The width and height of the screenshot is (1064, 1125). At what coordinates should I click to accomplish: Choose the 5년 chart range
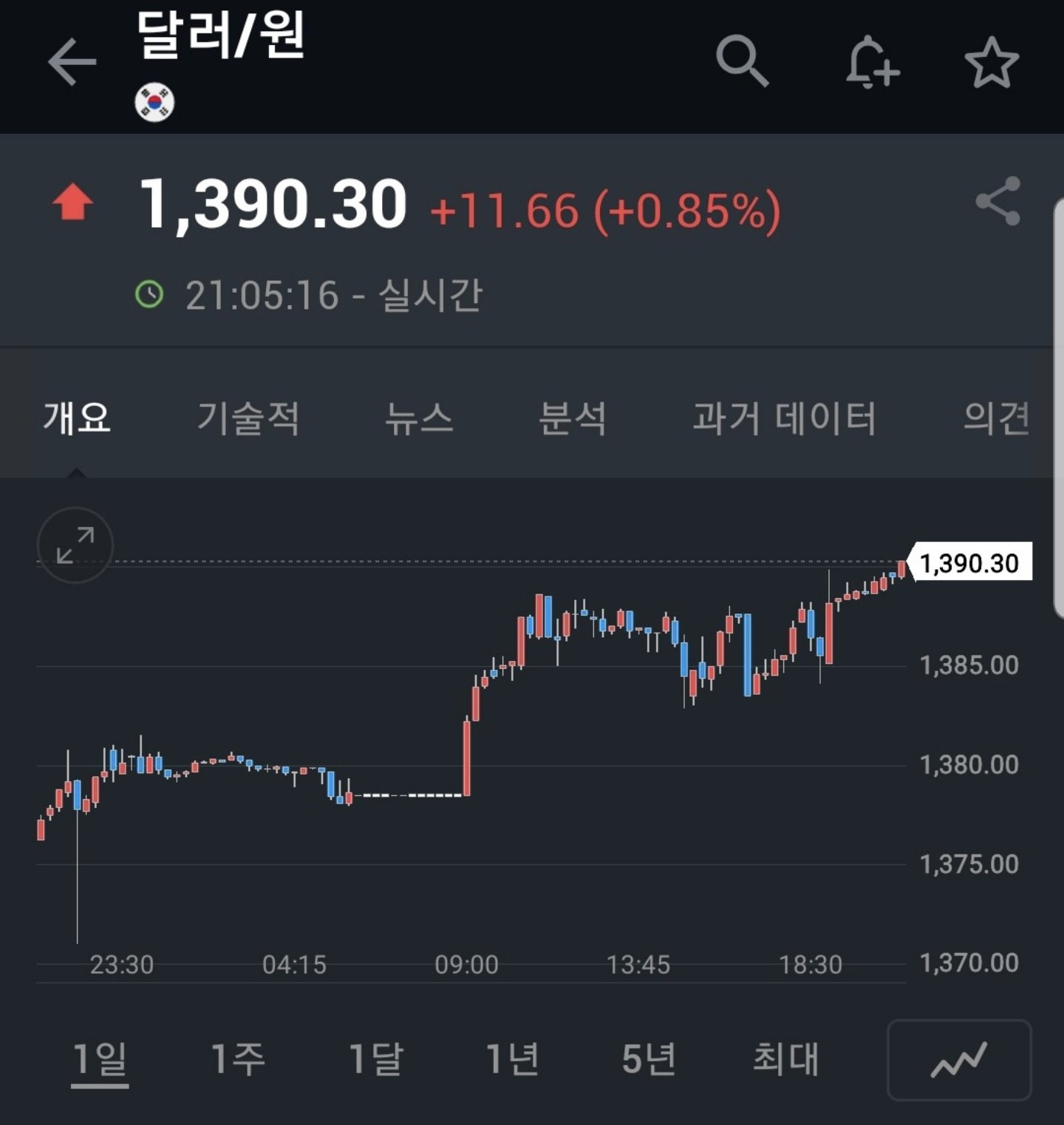tap(649, 1058)
